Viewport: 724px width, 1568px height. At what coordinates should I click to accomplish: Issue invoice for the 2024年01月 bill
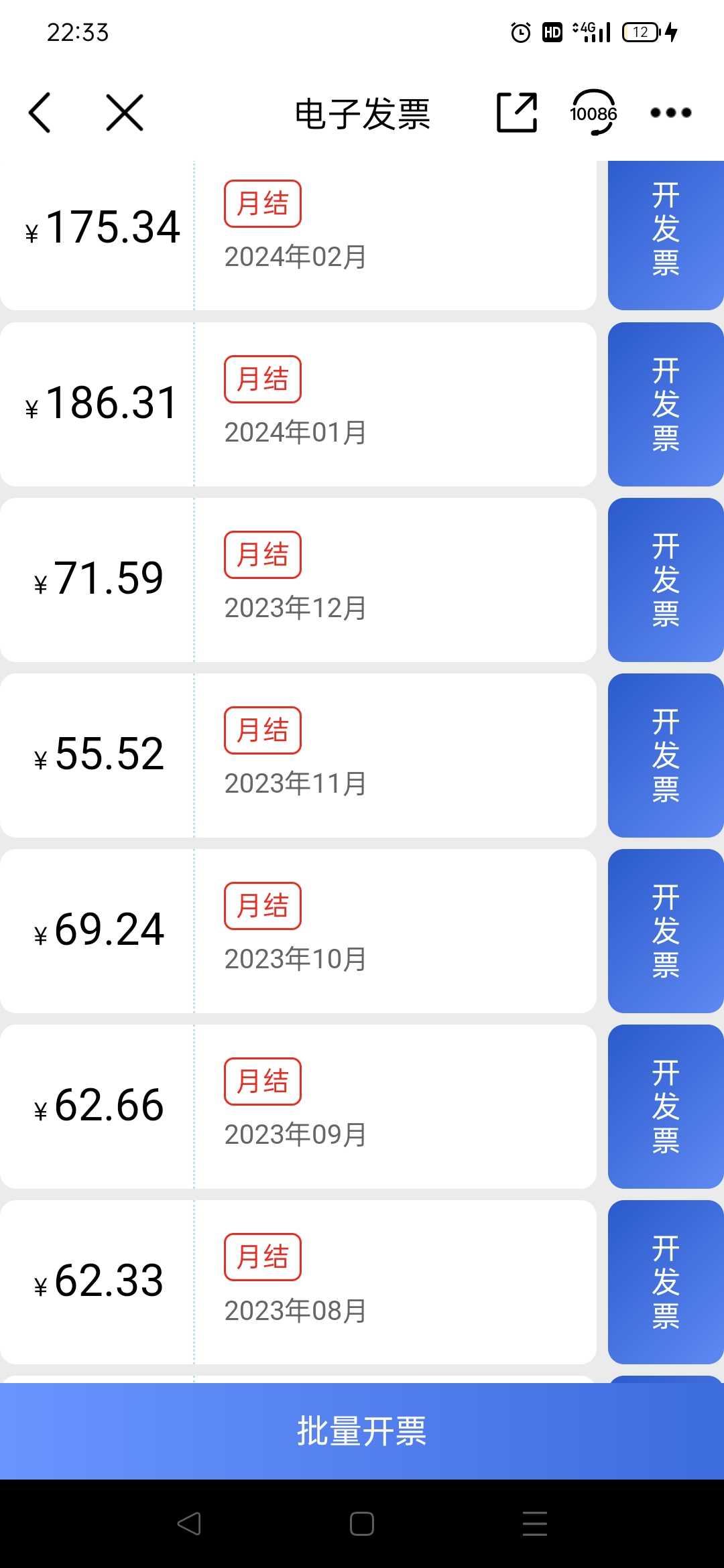666,404
